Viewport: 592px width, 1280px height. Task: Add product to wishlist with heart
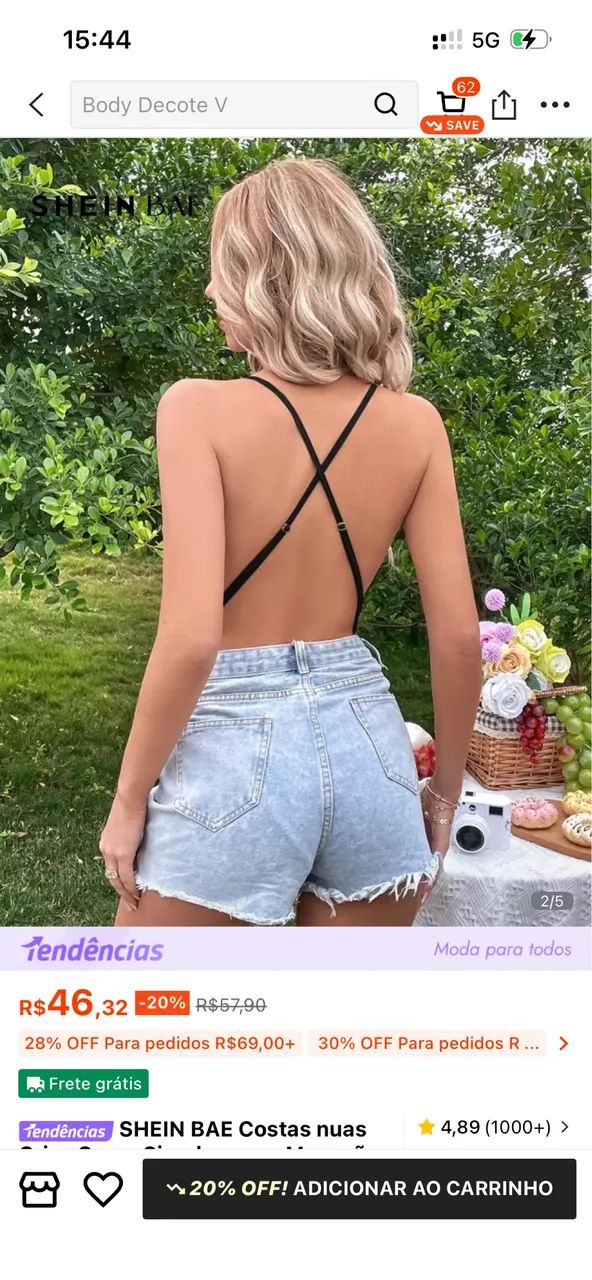[103, 1189]
